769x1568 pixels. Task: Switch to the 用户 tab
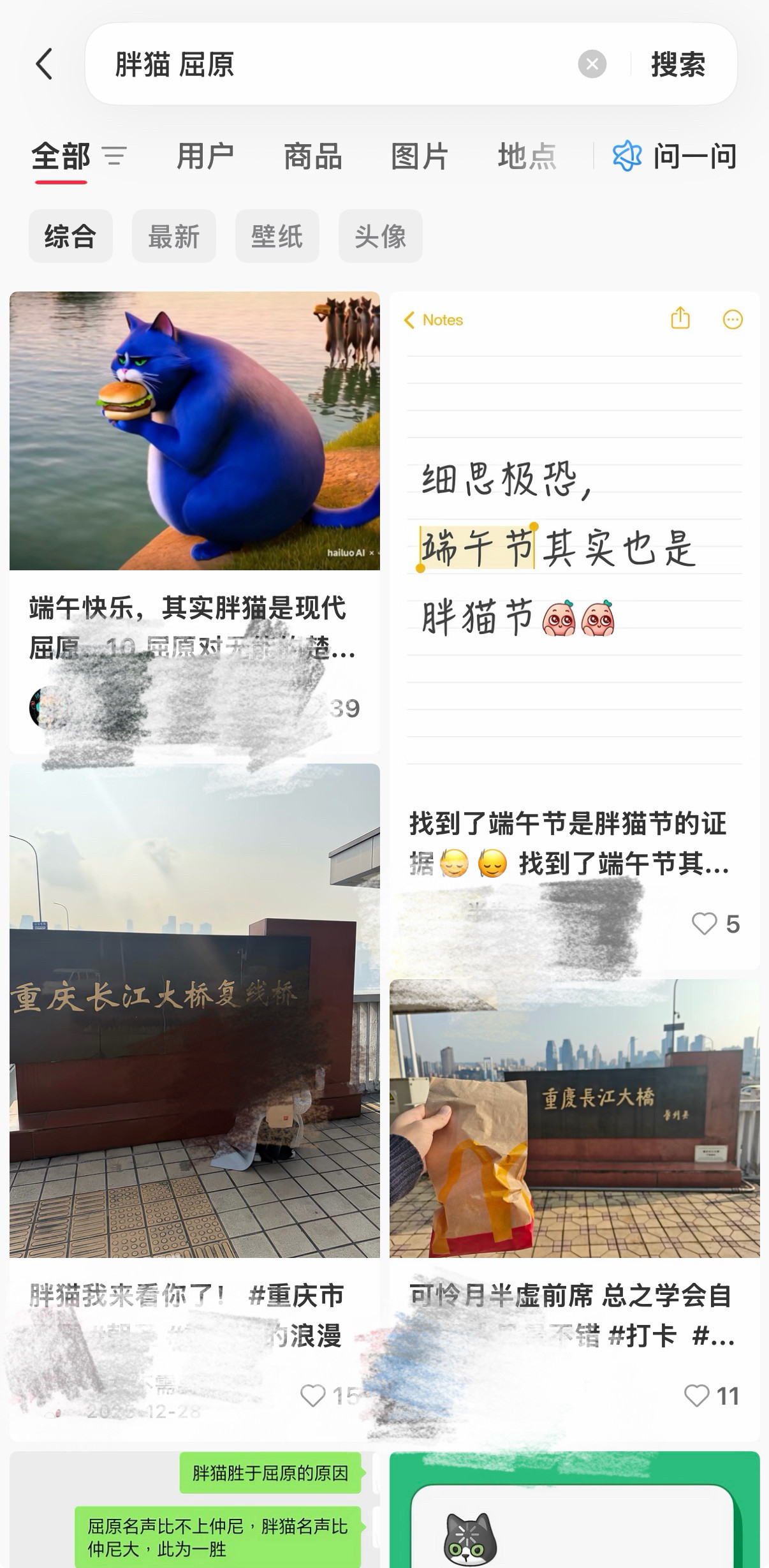point(205,156)
